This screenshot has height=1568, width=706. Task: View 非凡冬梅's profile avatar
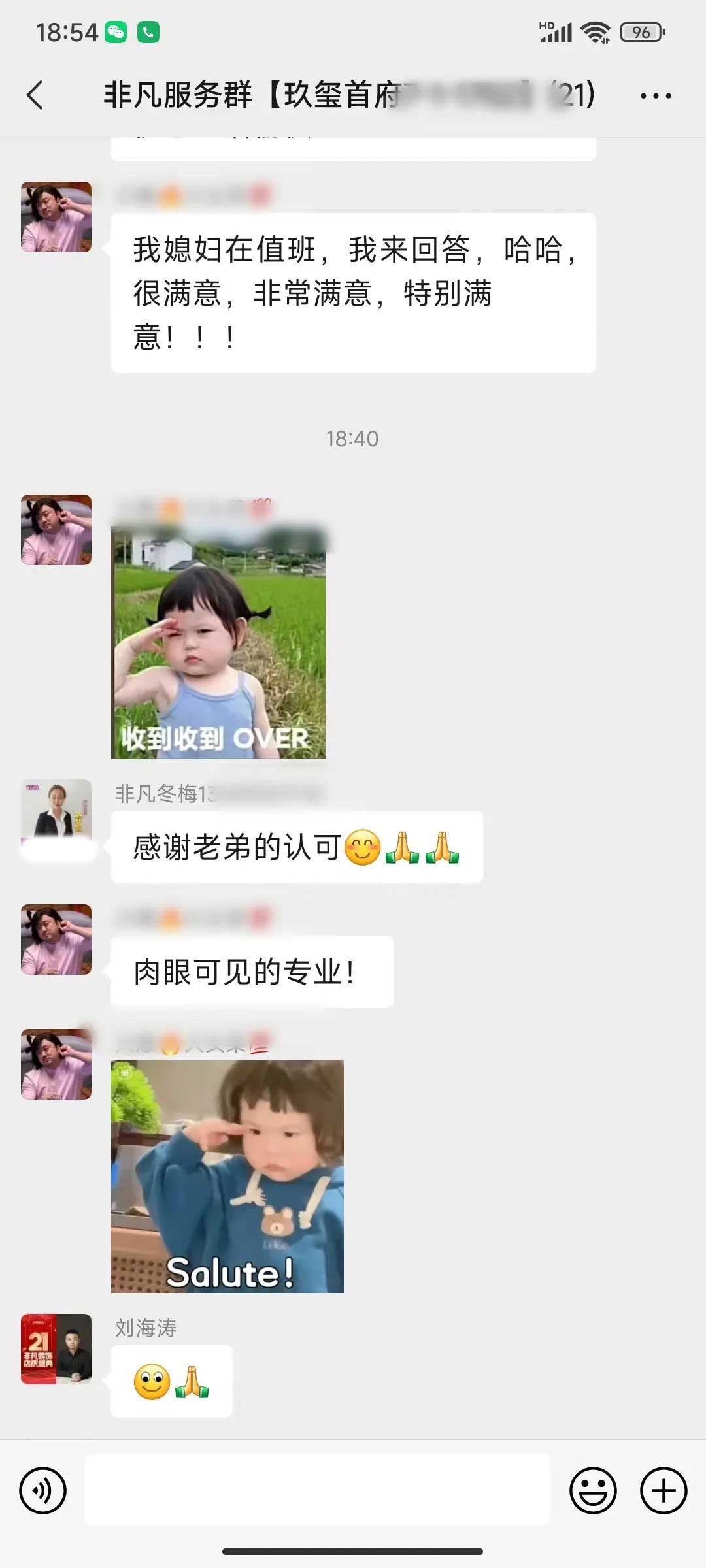[56, 810]
